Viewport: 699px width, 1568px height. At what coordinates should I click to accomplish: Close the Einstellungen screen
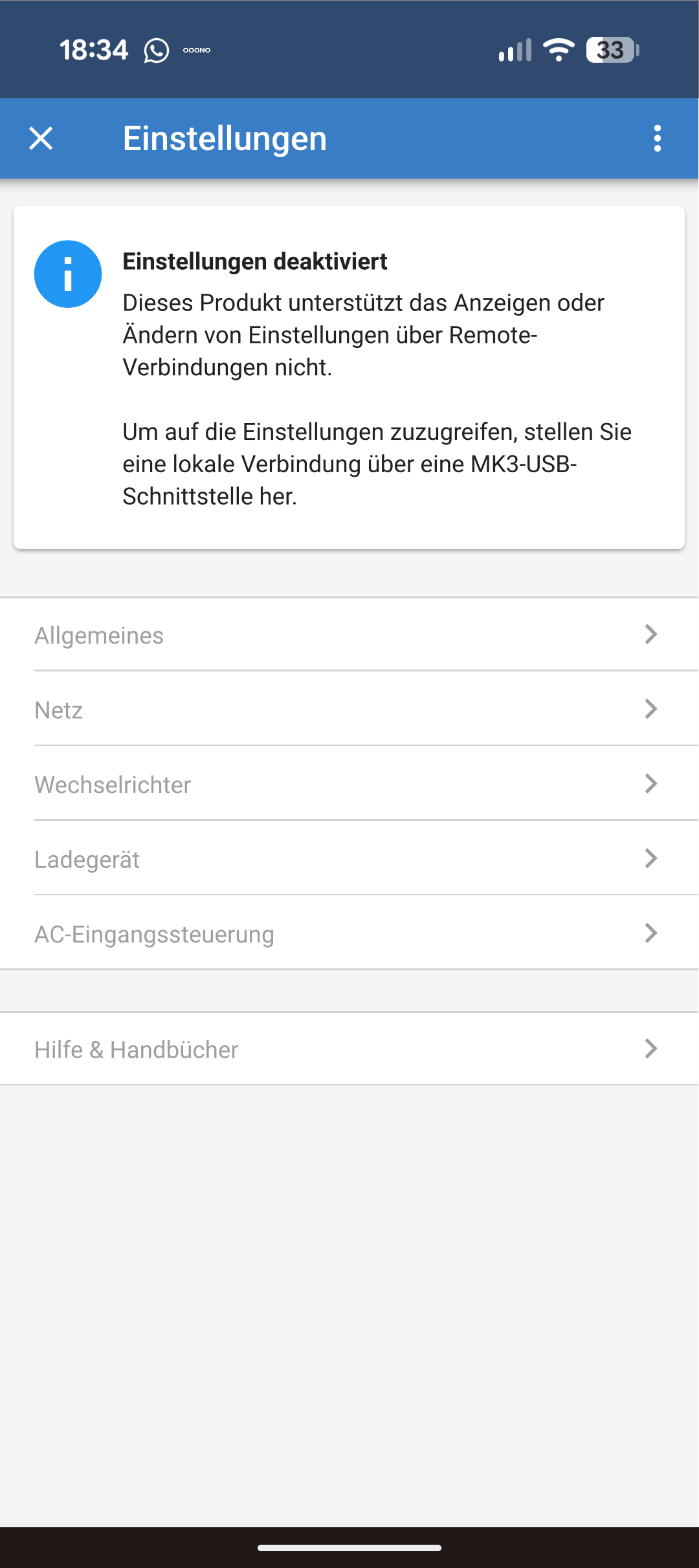tap(41, 138)
